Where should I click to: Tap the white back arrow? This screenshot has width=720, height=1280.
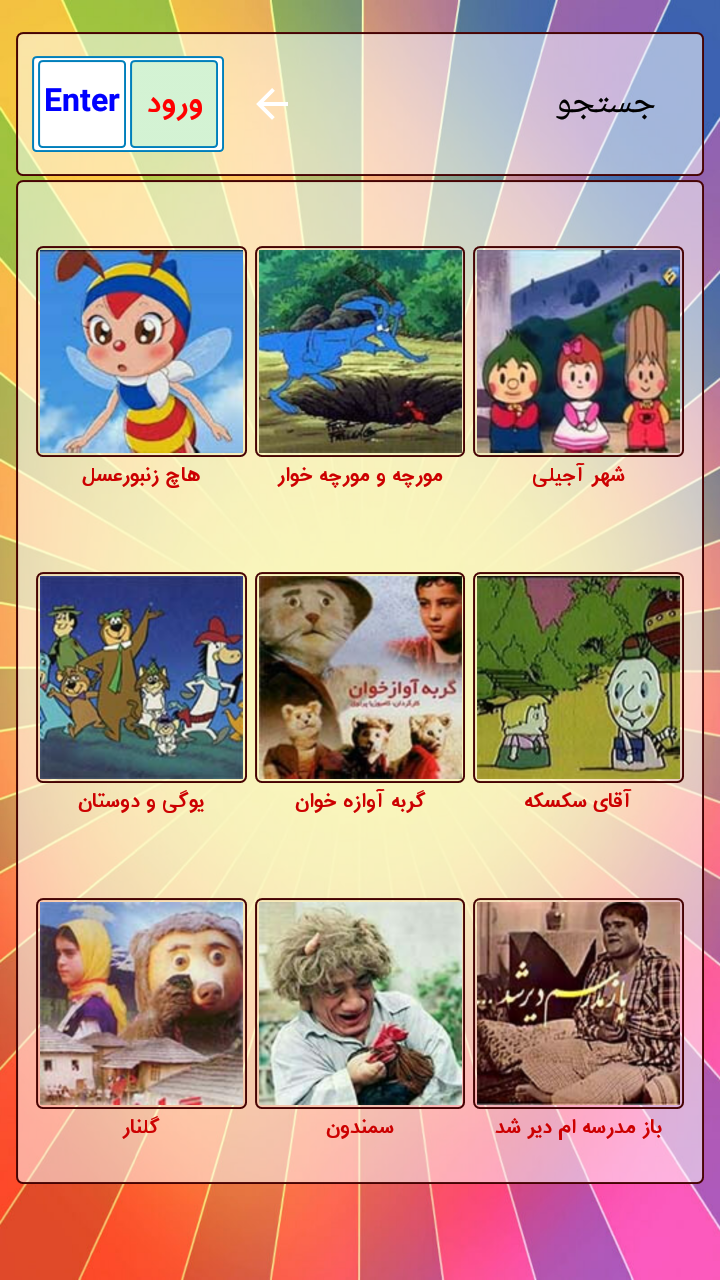[271, 104]
